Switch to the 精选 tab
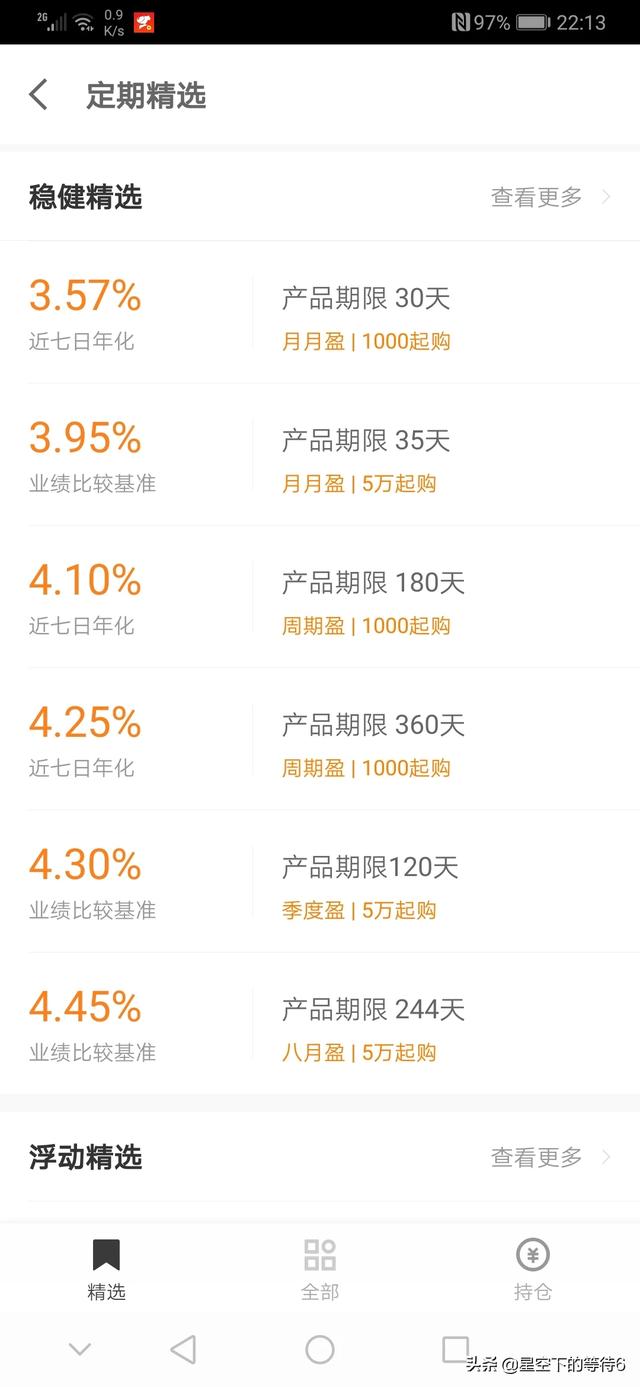Viewport: 640px width, 1387px height. (106, 1270)
